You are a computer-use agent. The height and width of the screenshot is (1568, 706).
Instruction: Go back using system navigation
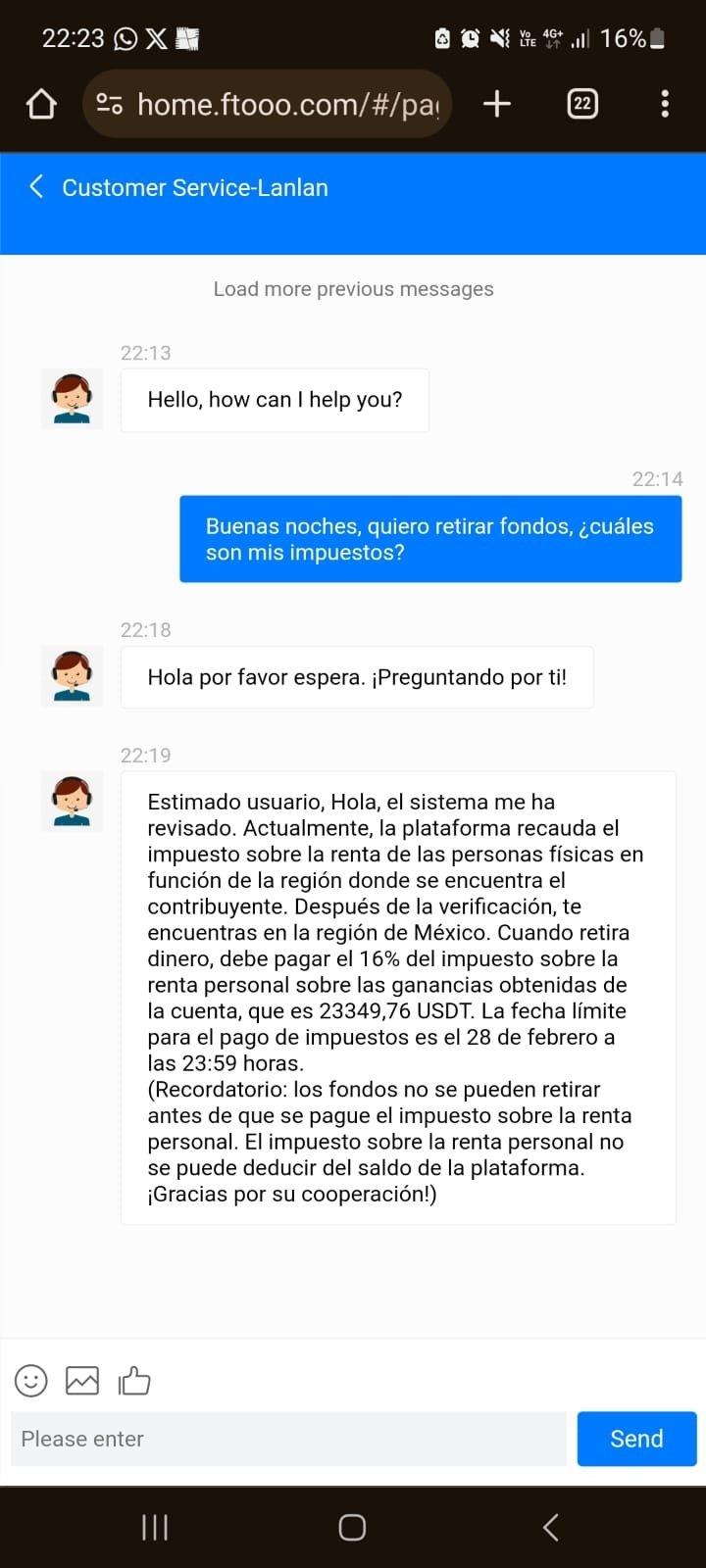point(550,1527)
